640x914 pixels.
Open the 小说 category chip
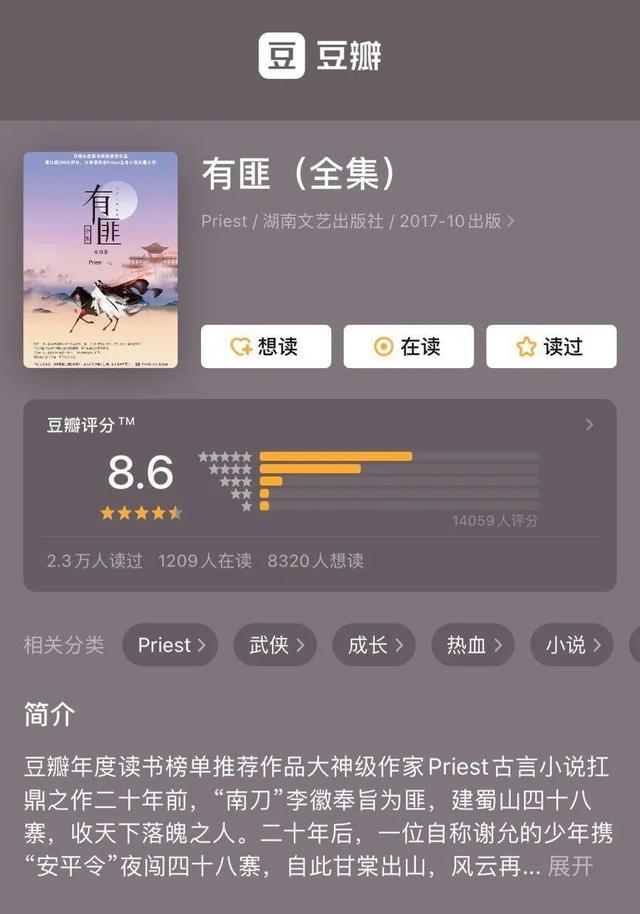click(572, 645)
